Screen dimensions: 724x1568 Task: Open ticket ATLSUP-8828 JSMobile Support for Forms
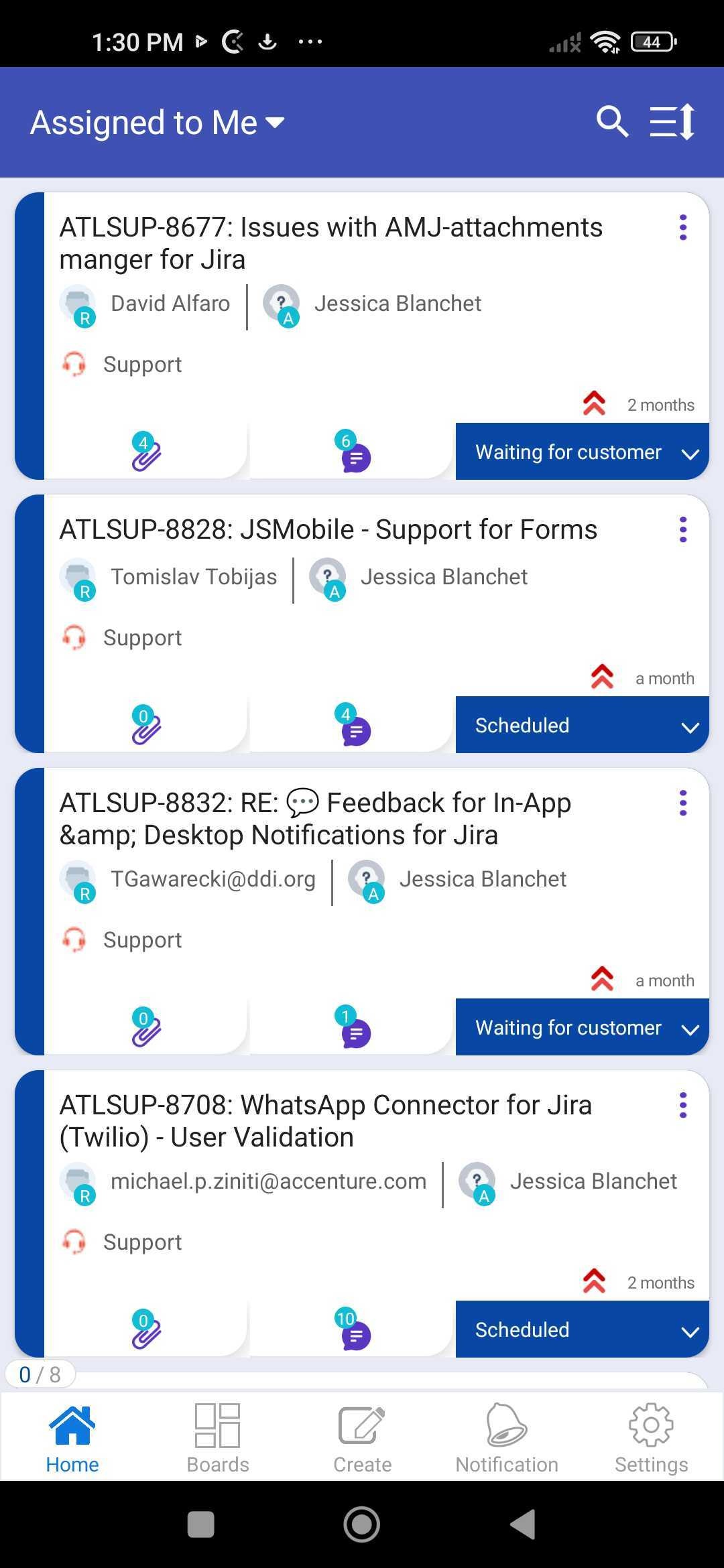click(328, 530)
